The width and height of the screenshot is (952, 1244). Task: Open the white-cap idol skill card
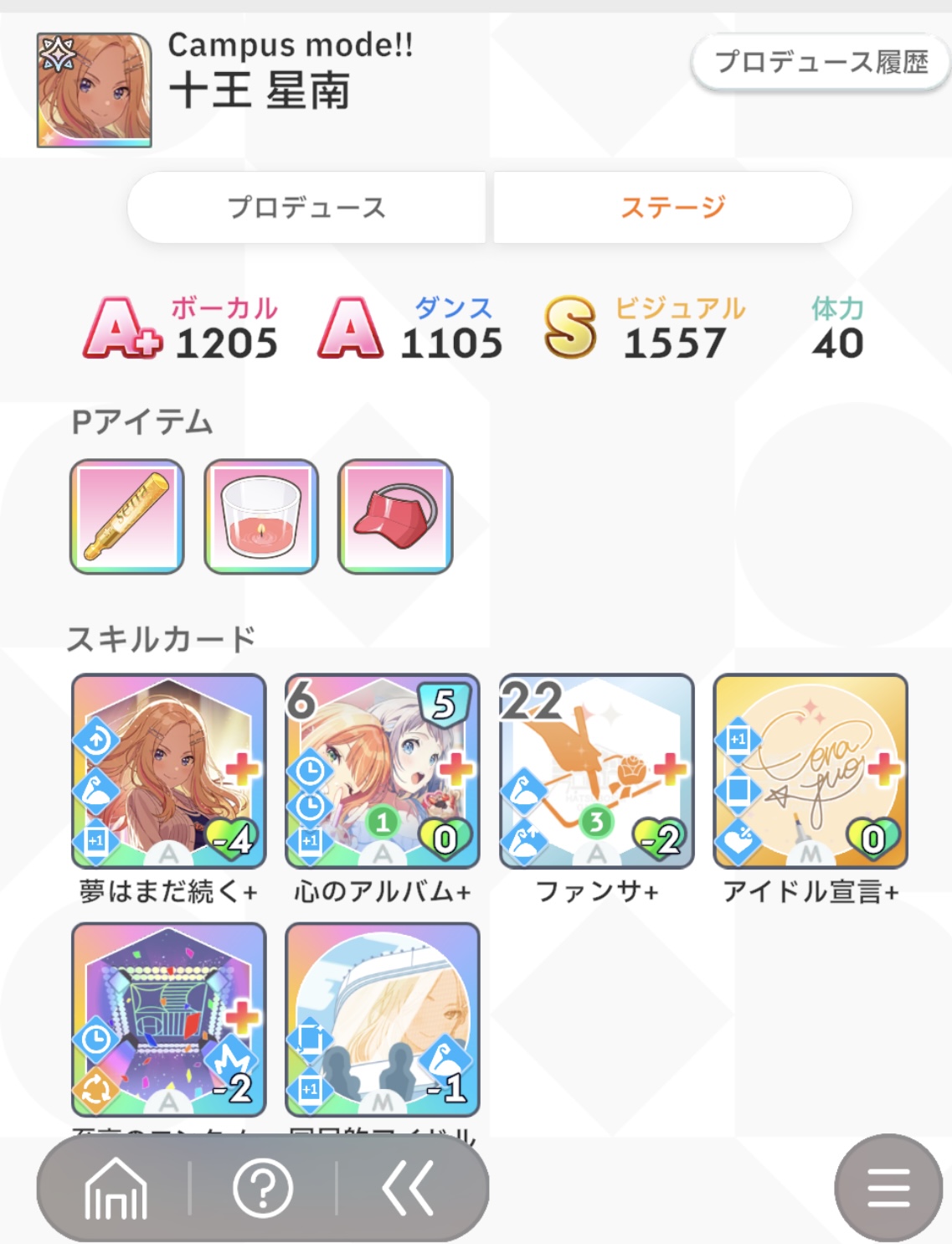click(x=383, y=1019)
